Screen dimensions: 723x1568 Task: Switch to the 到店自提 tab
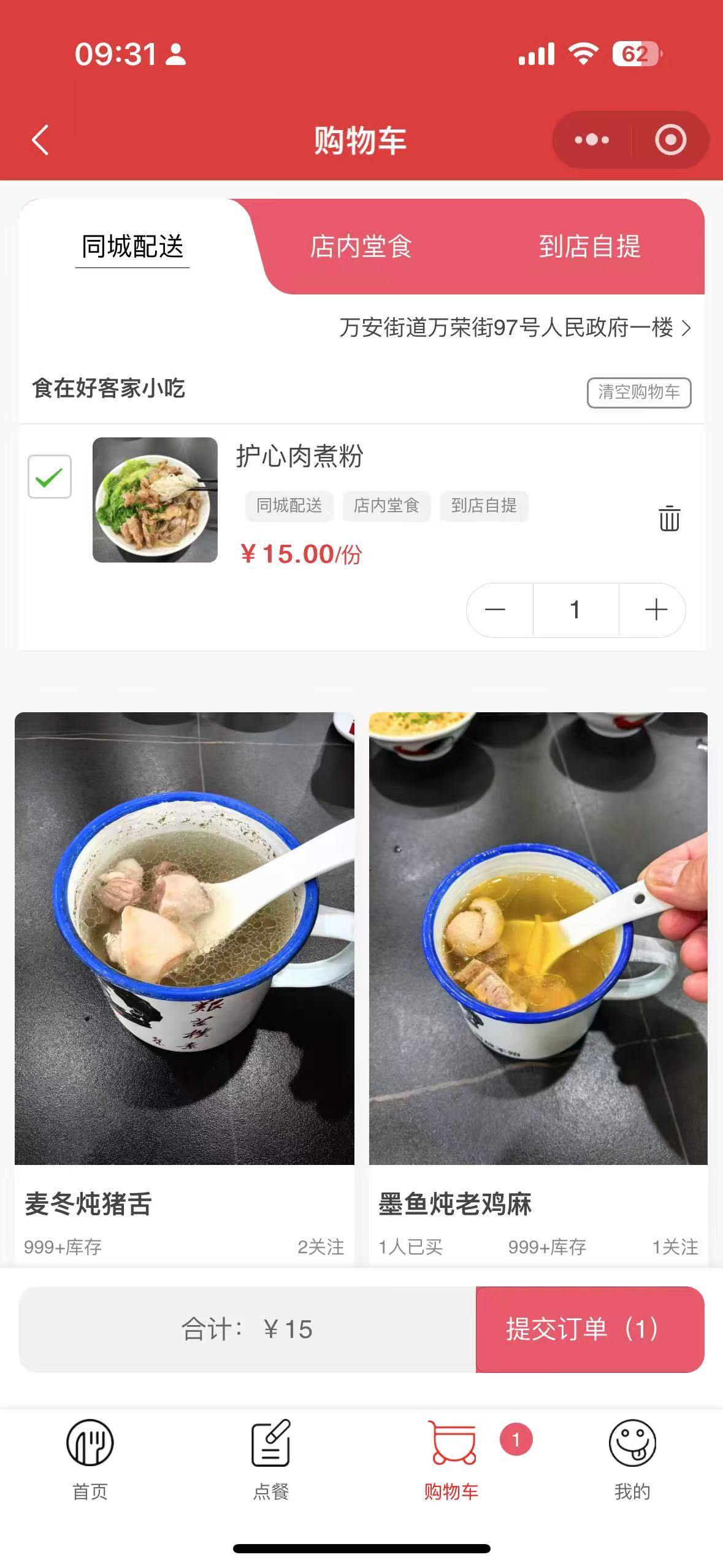pyautogui.click(x=589, y=247)
